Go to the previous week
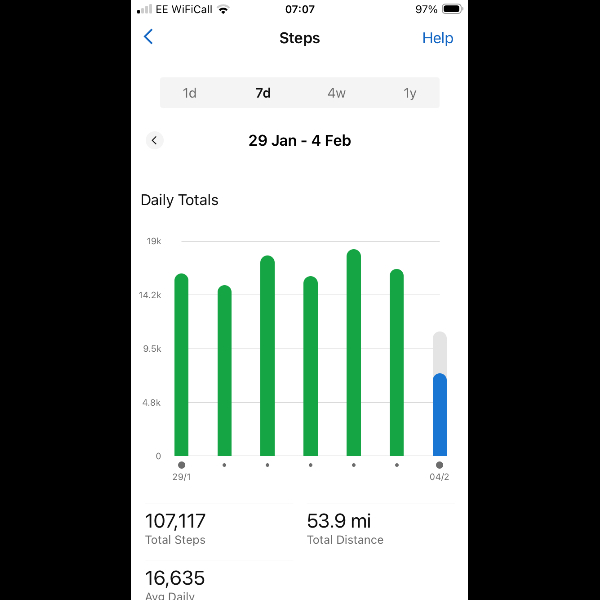This screenshot has width=600, height=600. tap(154, 141)
